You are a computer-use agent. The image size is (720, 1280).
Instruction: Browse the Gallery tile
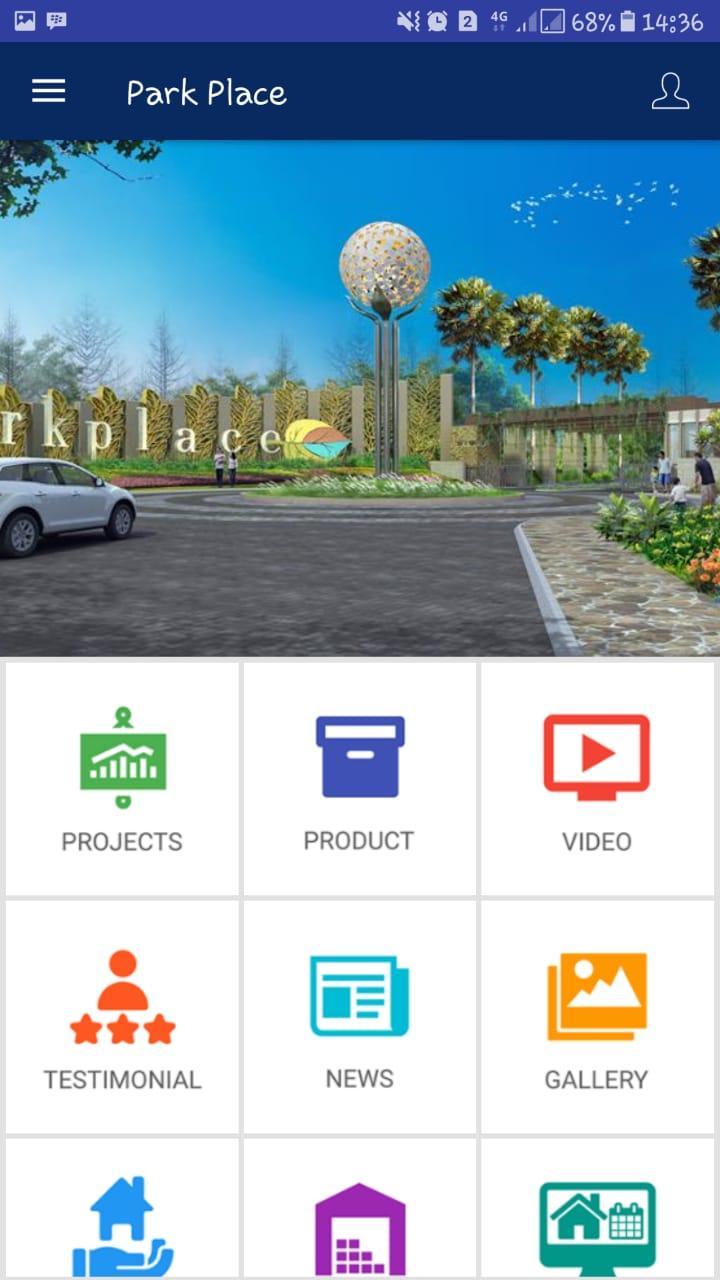coord(597,1017)
